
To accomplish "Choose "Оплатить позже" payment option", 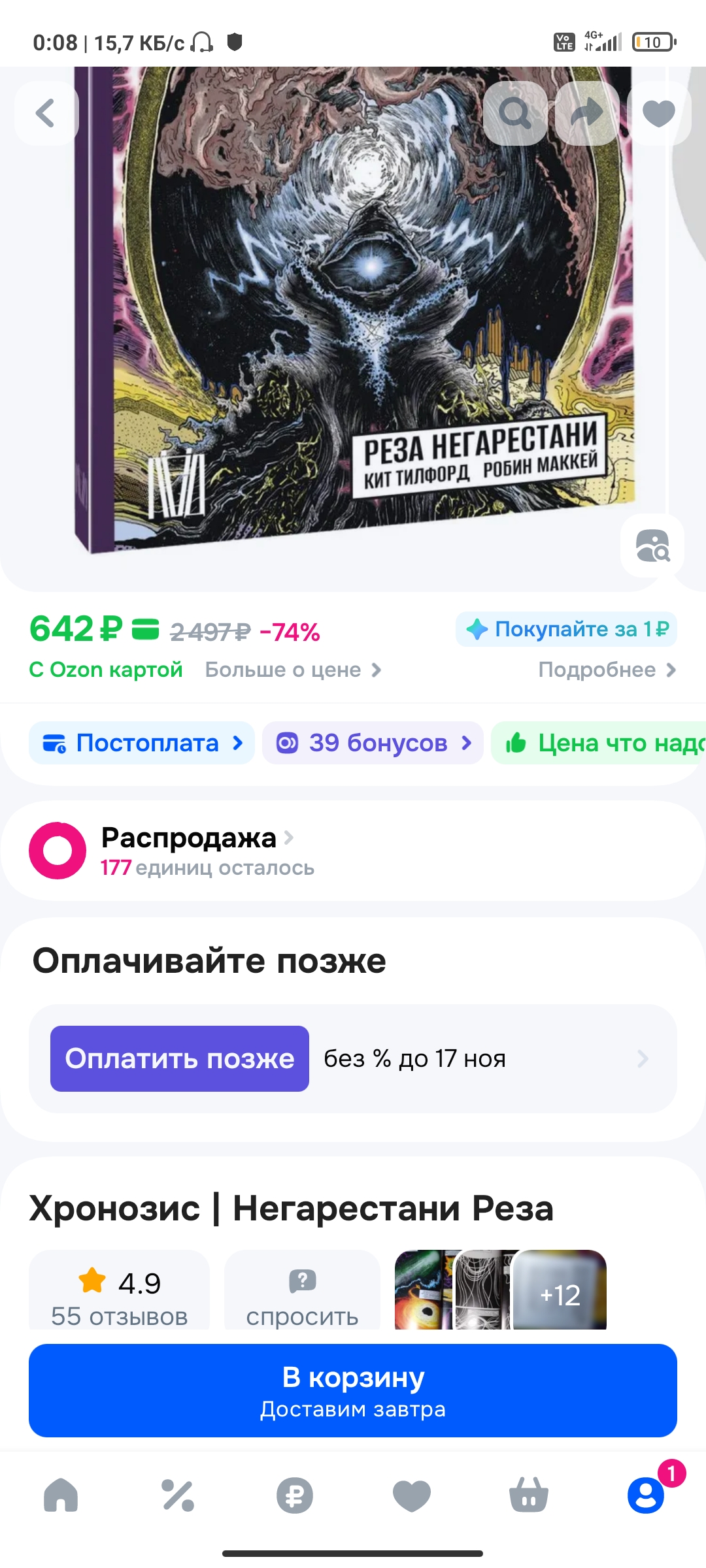I will (x=180, y=1058).
